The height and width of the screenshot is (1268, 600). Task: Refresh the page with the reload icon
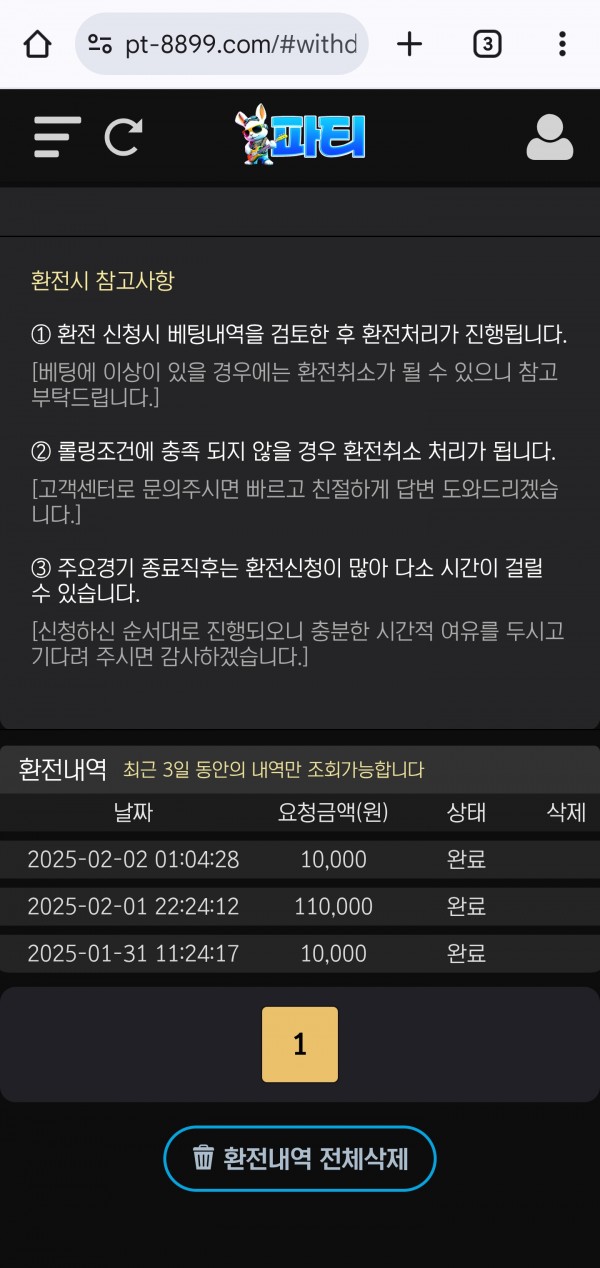(123, 137)
